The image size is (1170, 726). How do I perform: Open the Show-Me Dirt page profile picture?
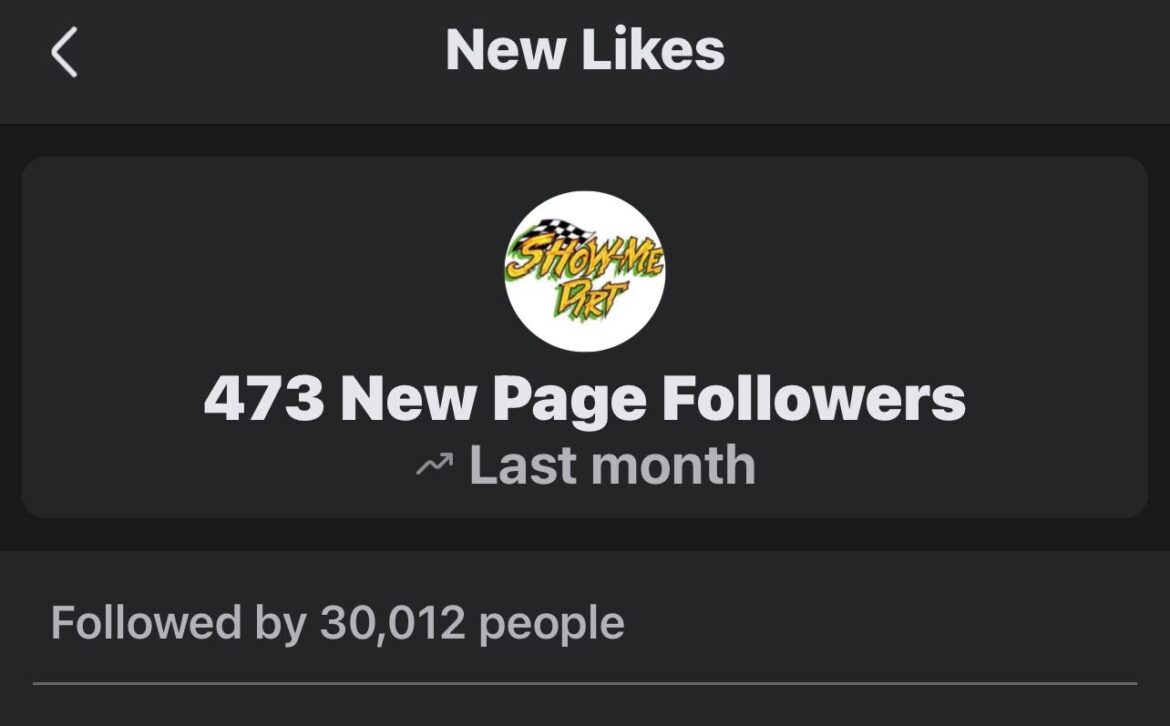[585, 271]
